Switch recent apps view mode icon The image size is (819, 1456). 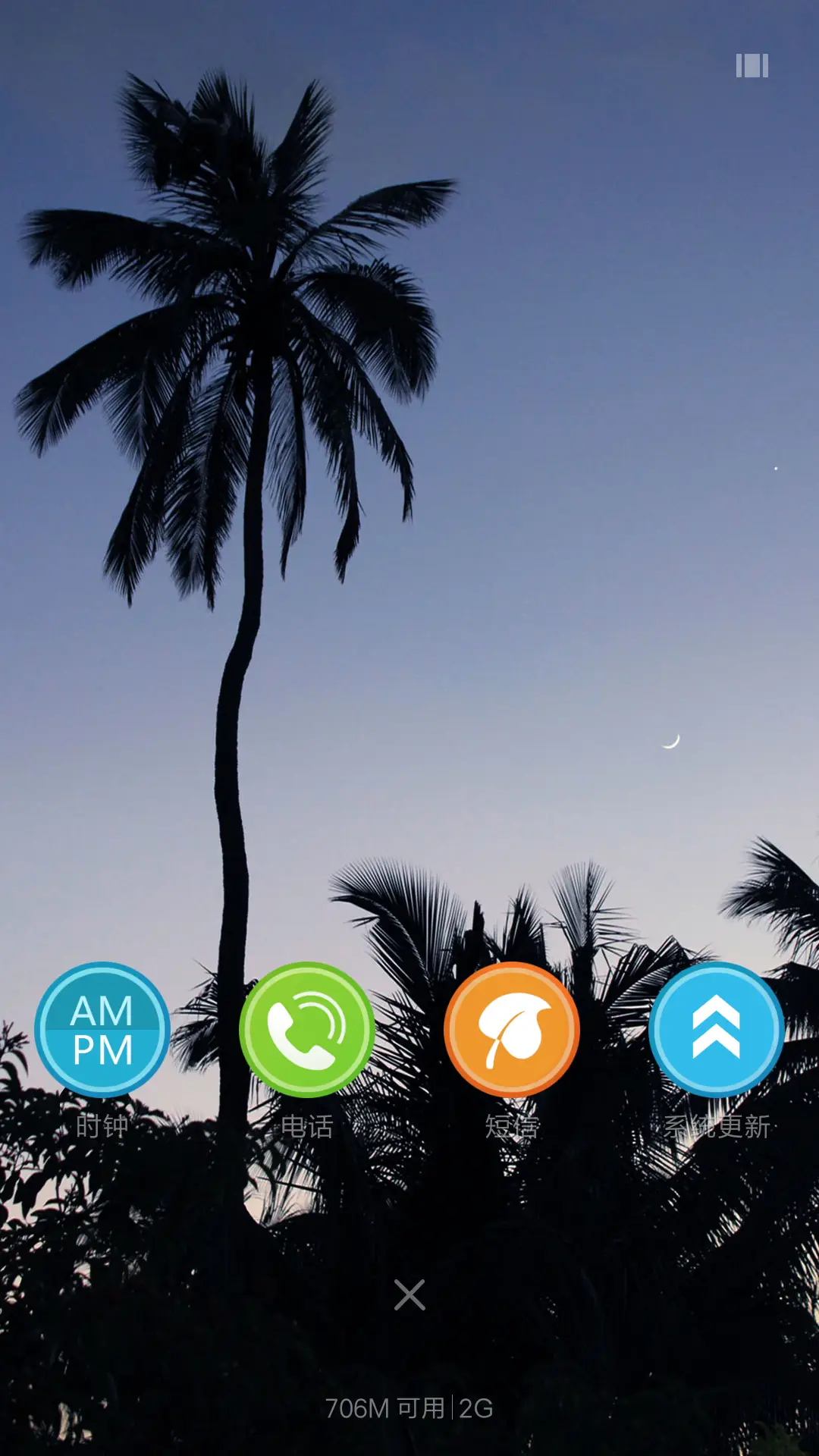coord(752,66)
